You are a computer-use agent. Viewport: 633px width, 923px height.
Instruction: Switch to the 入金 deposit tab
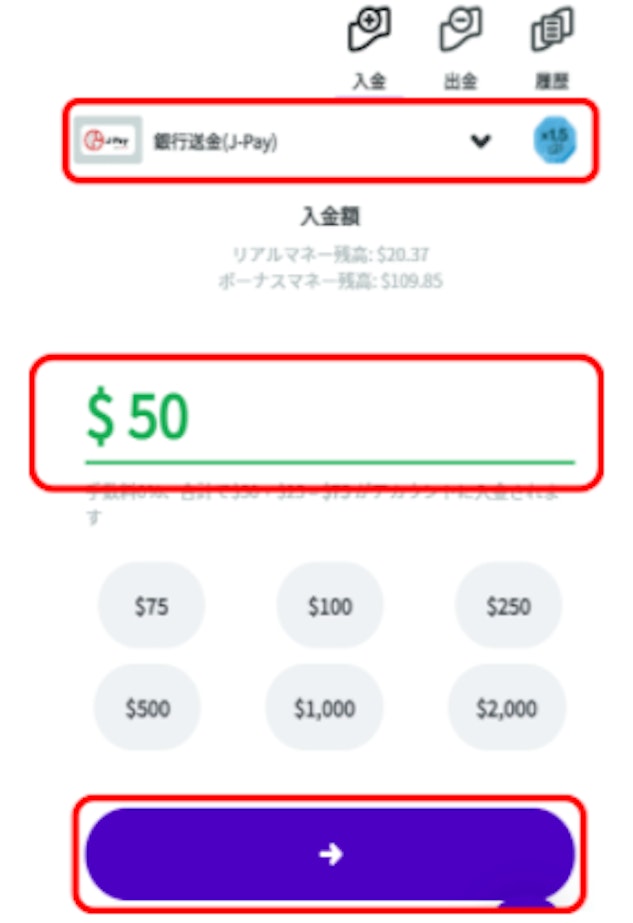pos(369,48)
